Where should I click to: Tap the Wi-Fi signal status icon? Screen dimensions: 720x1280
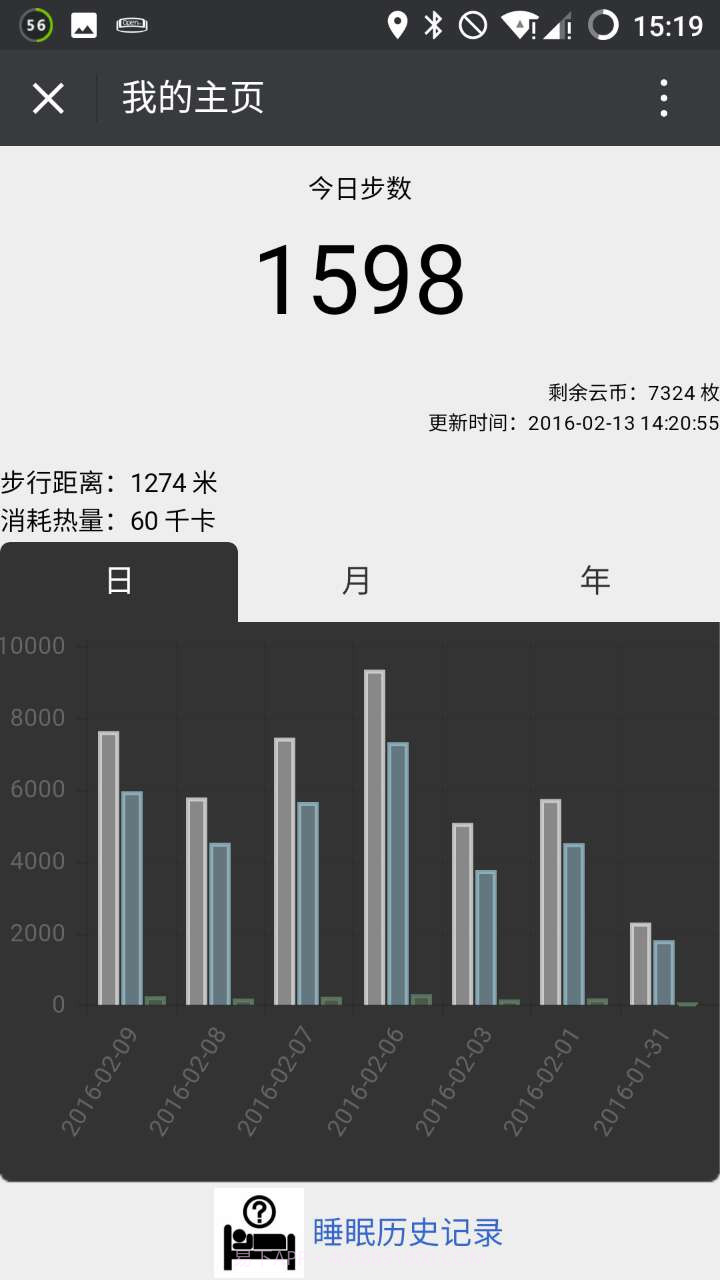coord(519,25)
